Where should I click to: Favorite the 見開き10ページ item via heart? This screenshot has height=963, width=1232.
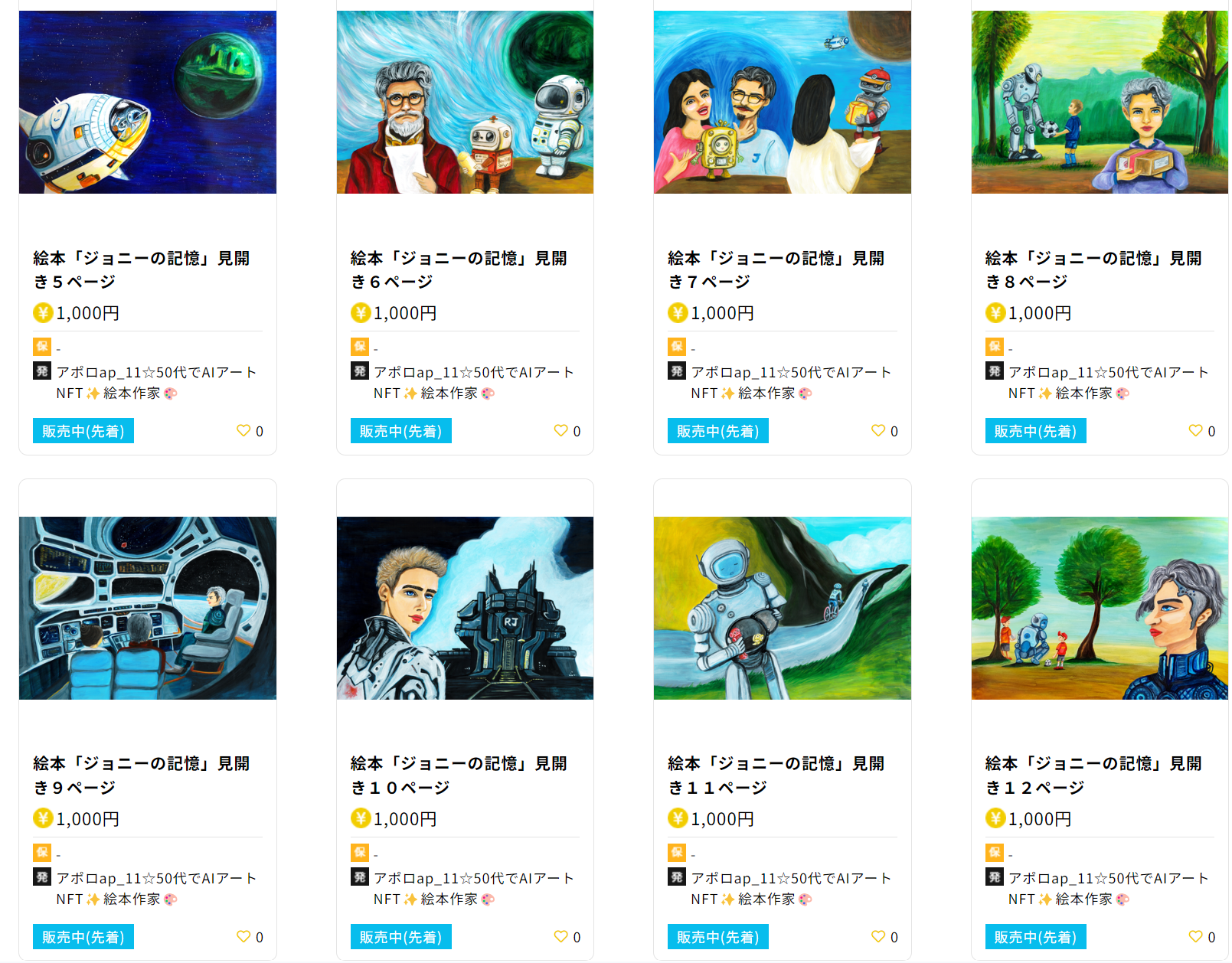coord(560,936)
